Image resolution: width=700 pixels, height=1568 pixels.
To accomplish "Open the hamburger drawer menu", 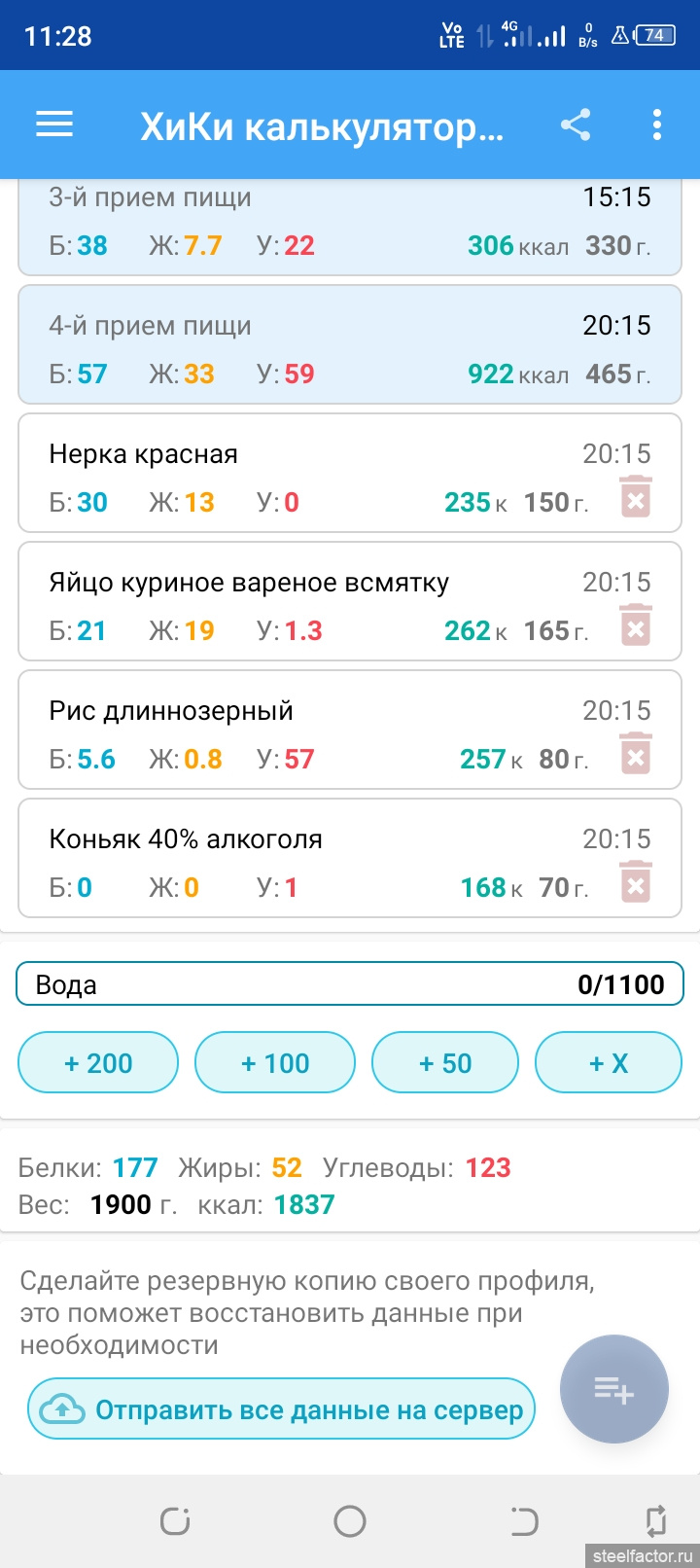I will coord(54,125).
